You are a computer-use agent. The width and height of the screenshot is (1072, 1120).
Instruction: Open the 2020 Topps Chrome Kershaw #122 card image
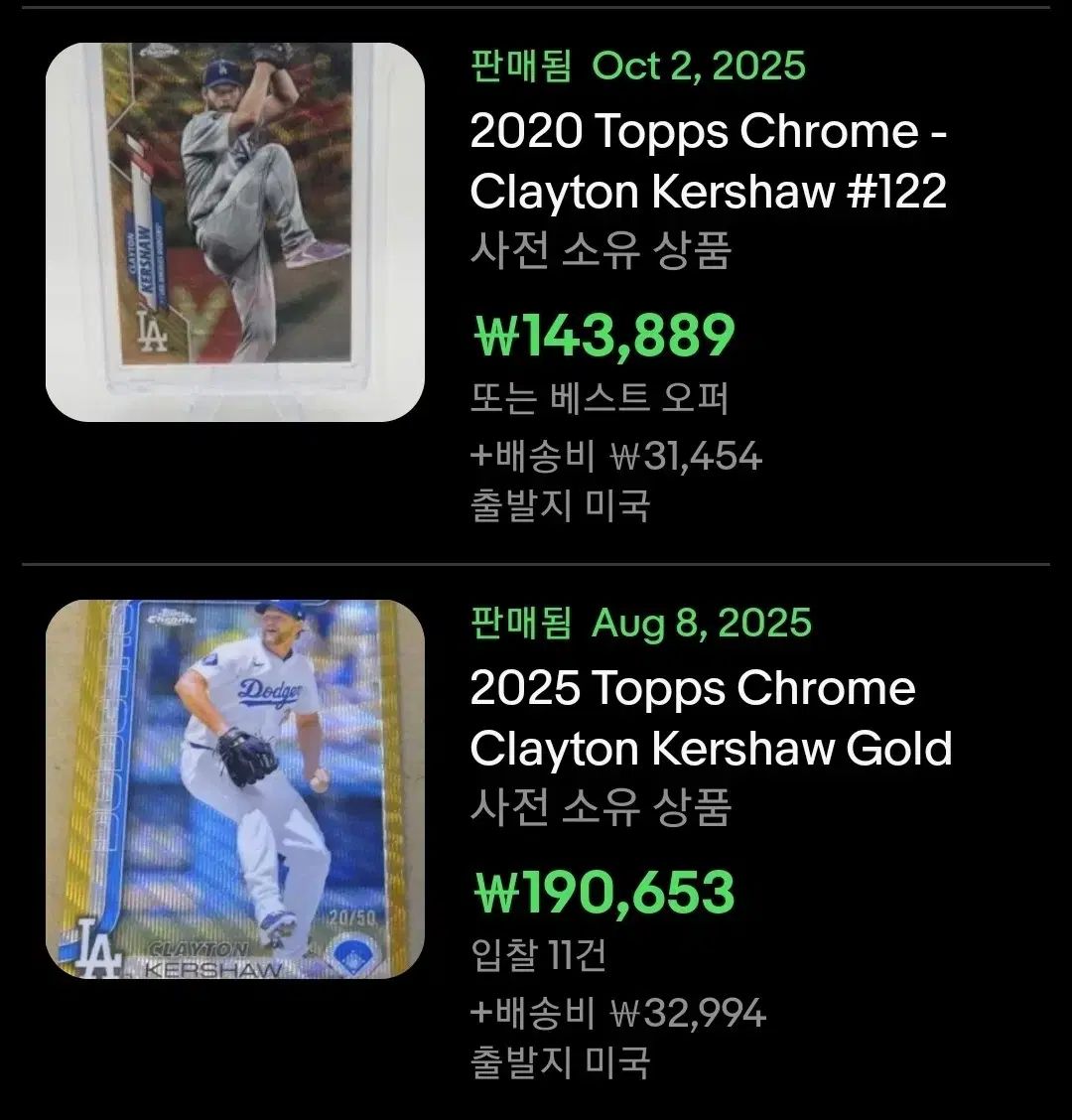[x=235, y=232]
